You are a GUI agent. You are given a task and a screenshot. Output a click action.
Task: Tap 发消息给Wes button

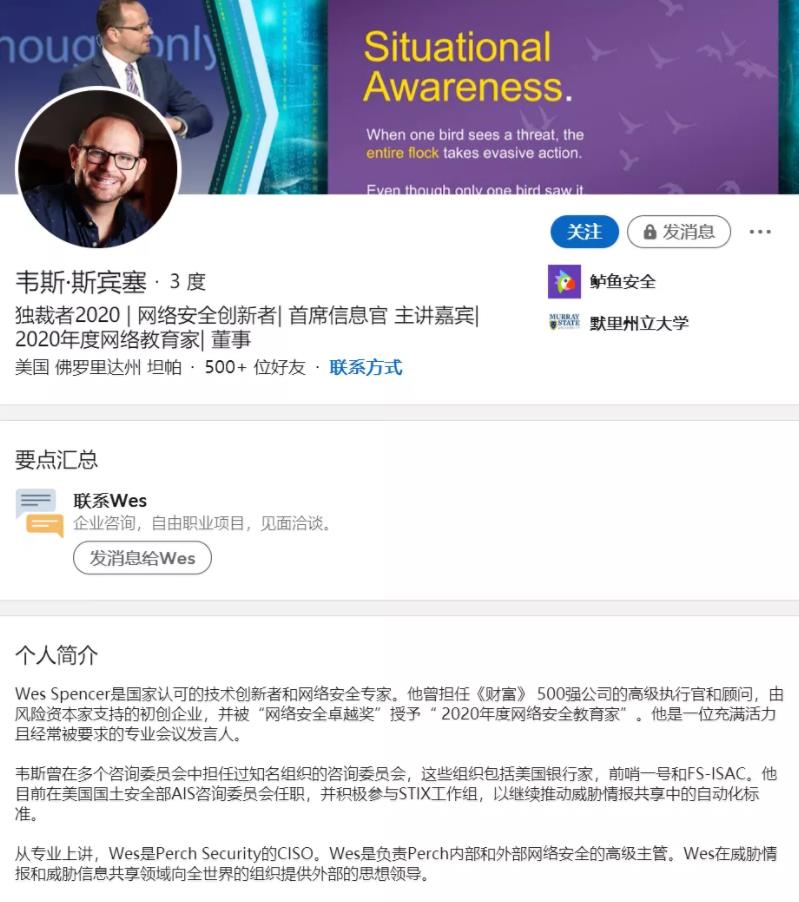pyautogui.click(x=142, y=558)
